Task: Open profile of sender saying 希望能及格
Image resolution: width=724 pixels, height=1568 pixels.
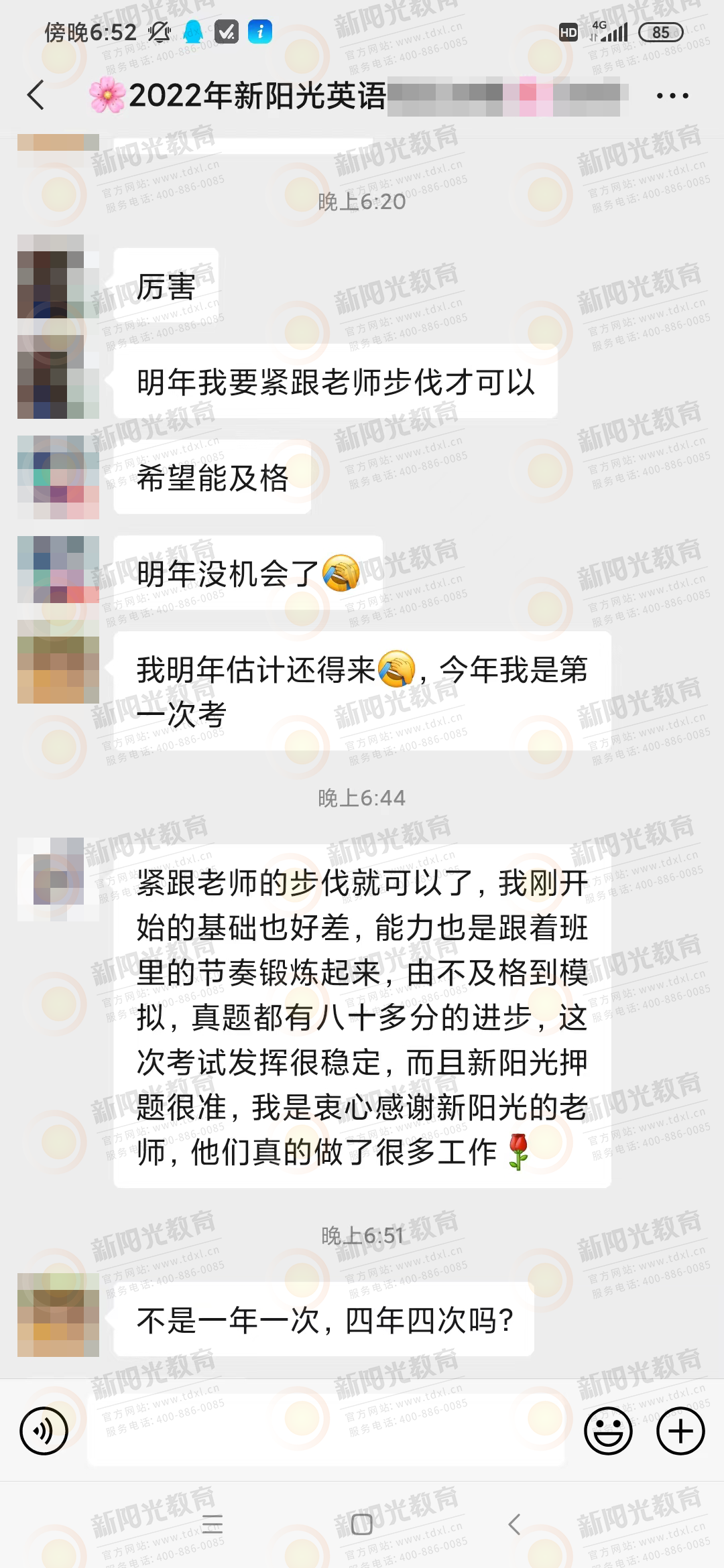Action: click(58, 477)
